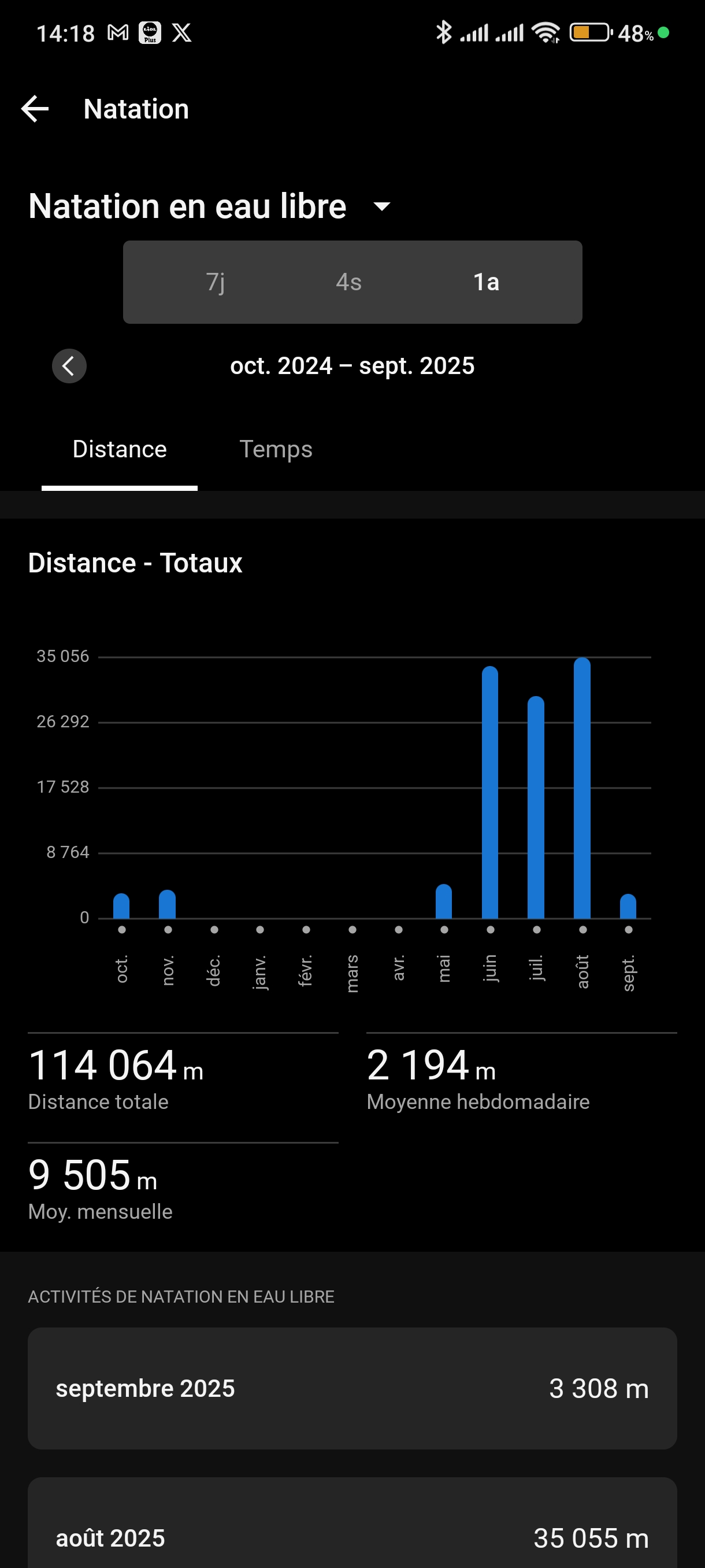Viewport: 705px width, 1568px height.
Task: Switch to the 7j time range
Action: (216, 282)
